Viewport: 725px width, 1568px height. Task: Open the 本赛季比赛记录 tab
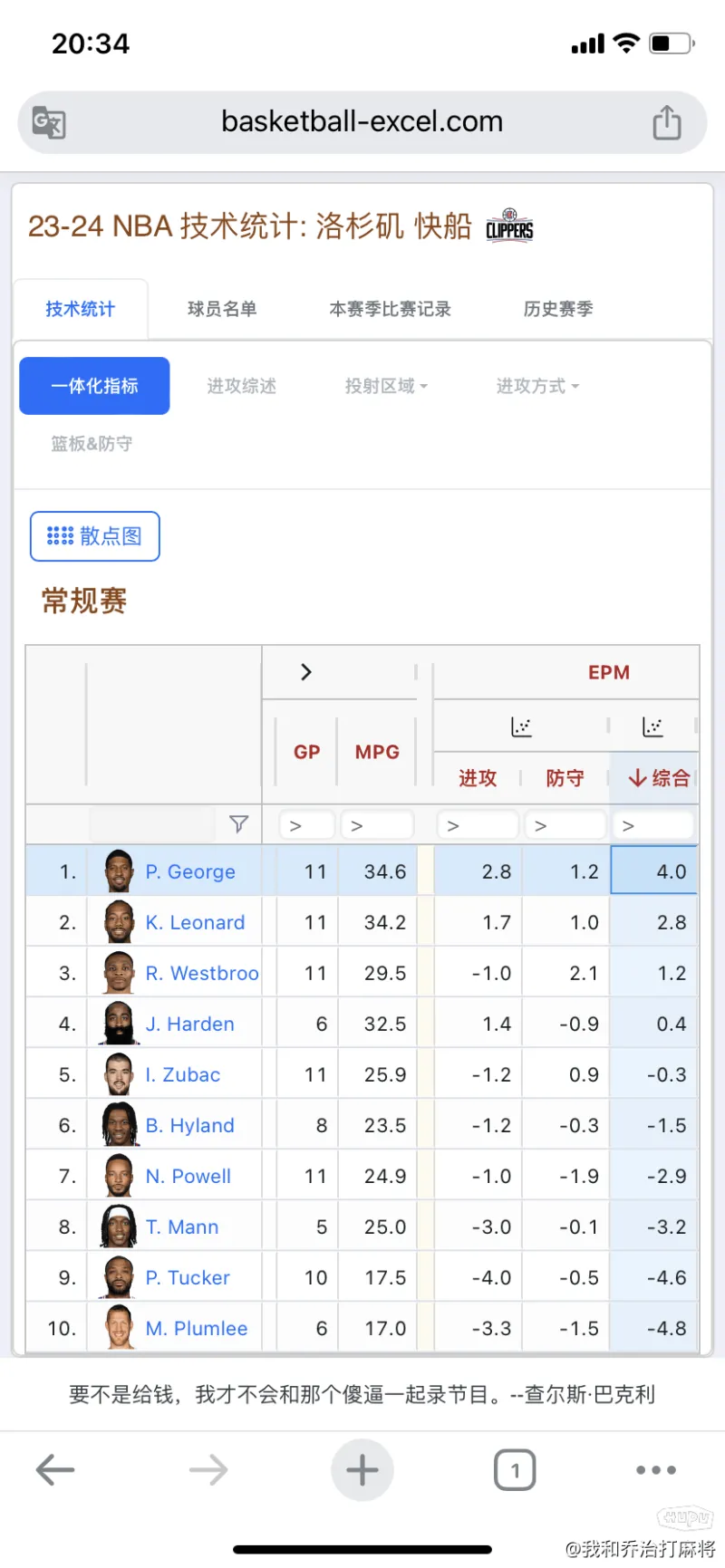pyautogui.click(x=390, y=309)
